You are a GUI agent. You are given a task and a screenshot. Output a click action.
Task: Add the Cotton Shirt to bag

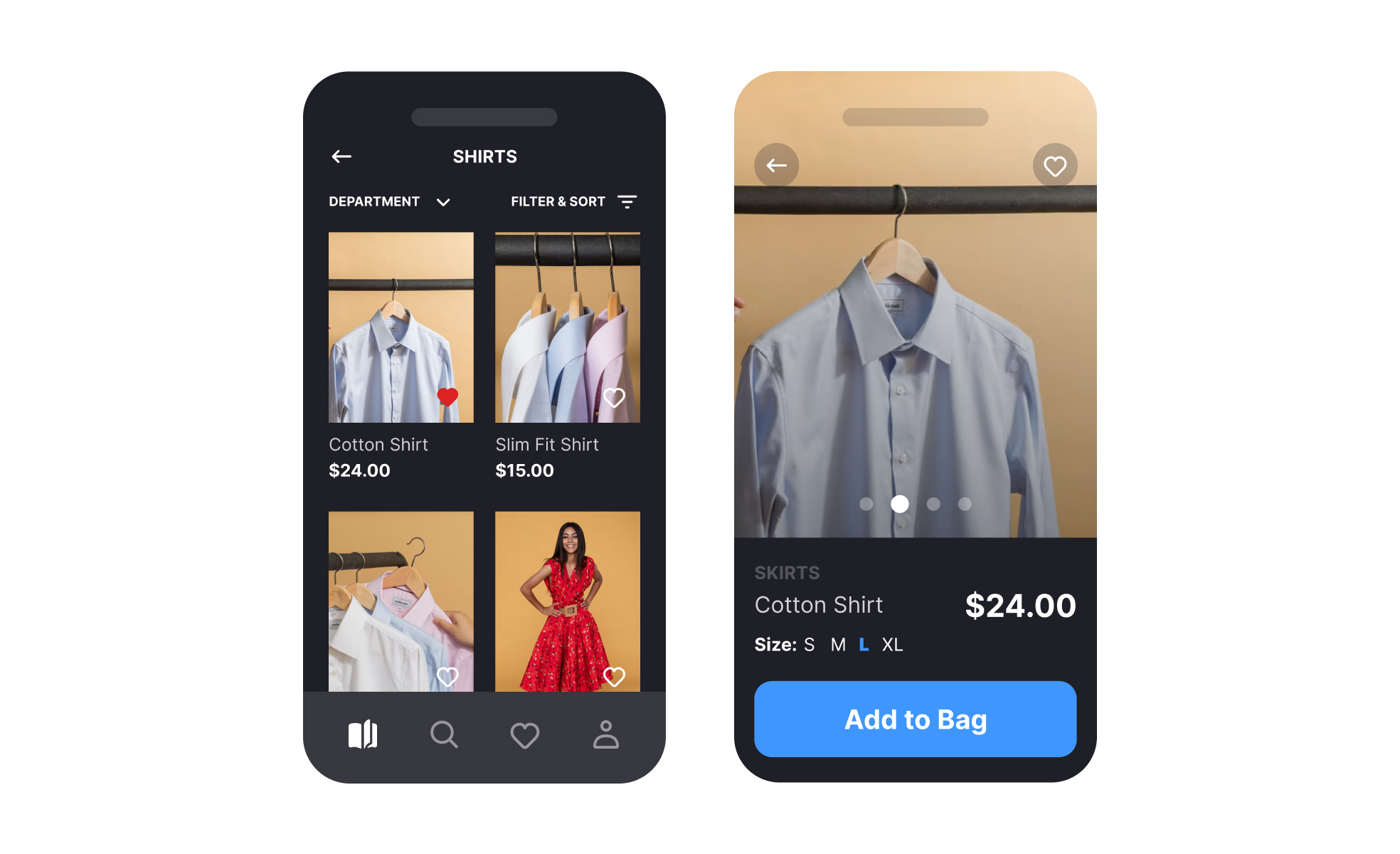(x=915, y=719)
